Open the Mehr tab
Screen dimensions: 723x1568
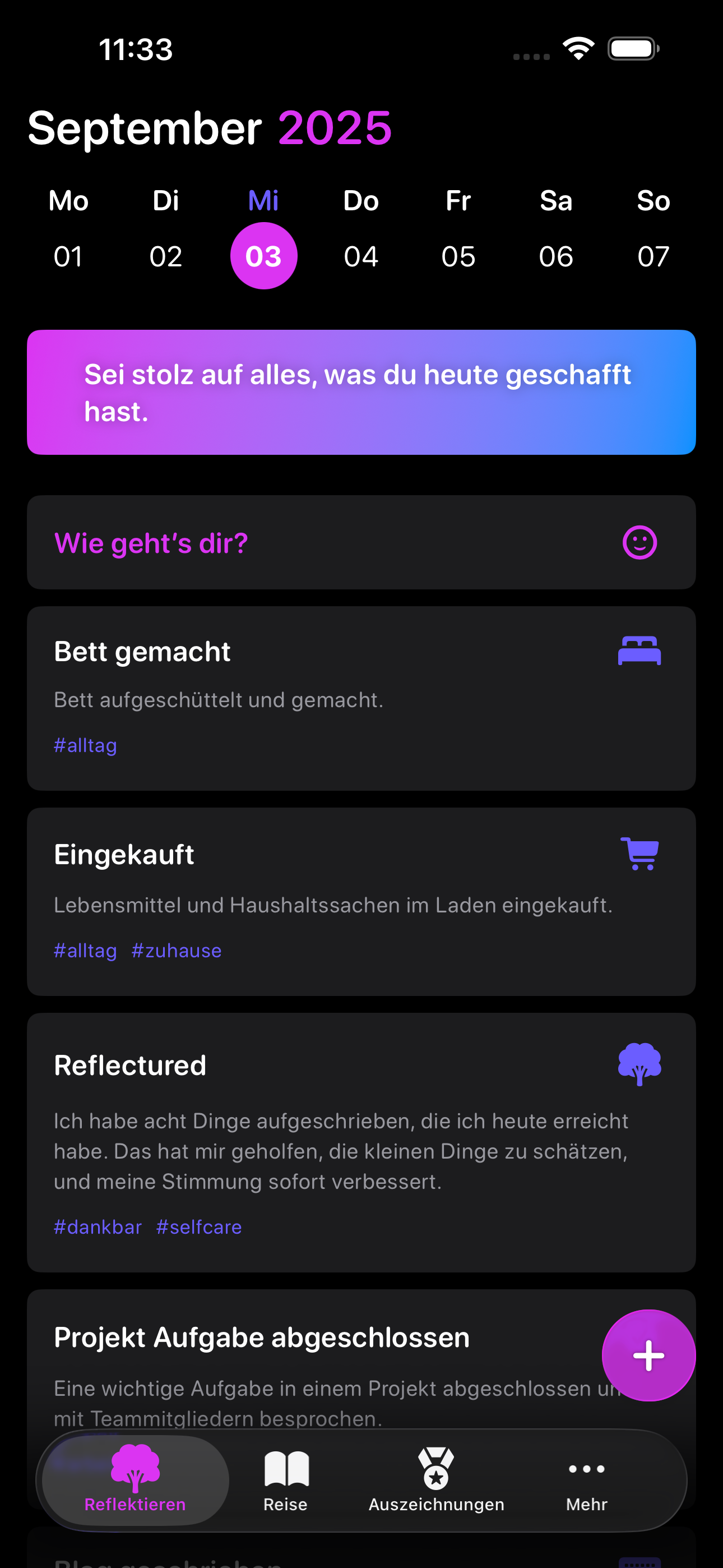587,1481
